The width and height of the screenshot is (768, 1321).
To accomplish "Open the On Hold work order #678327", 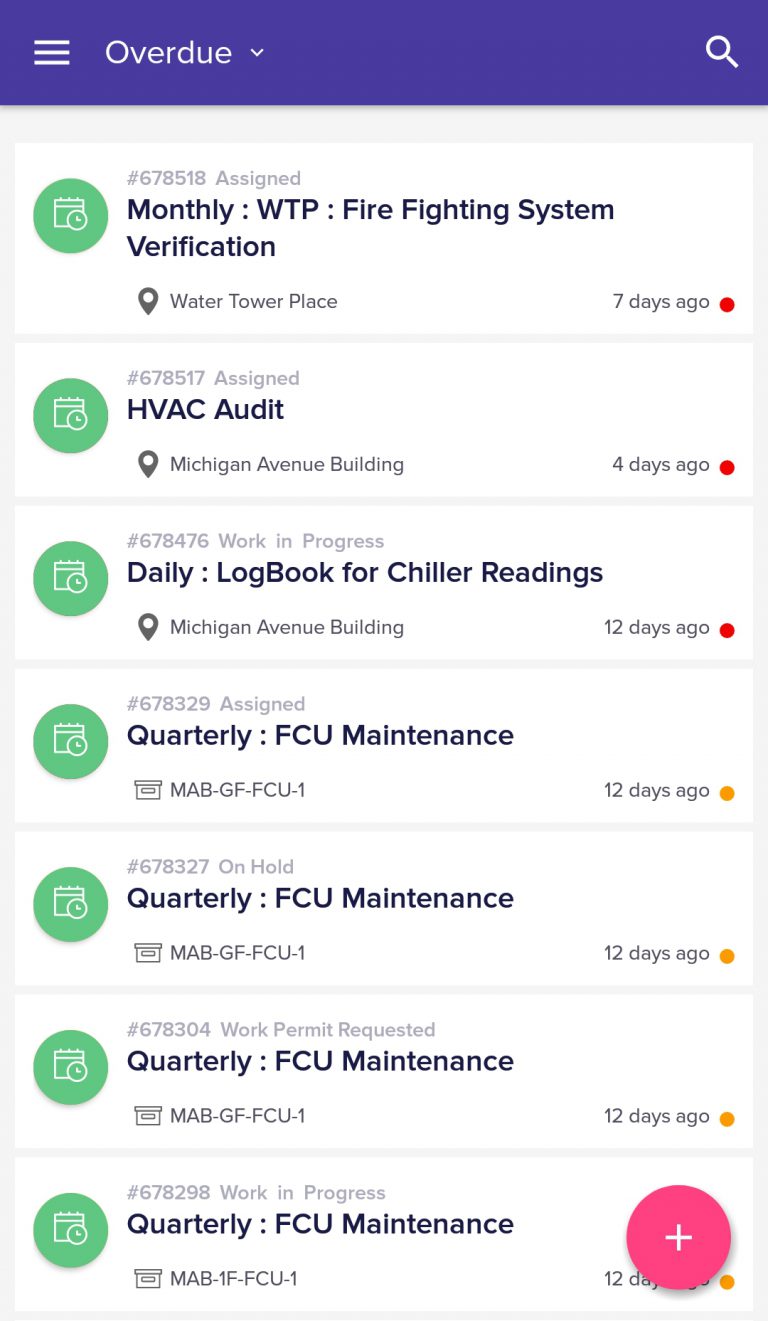I will 384,908.
